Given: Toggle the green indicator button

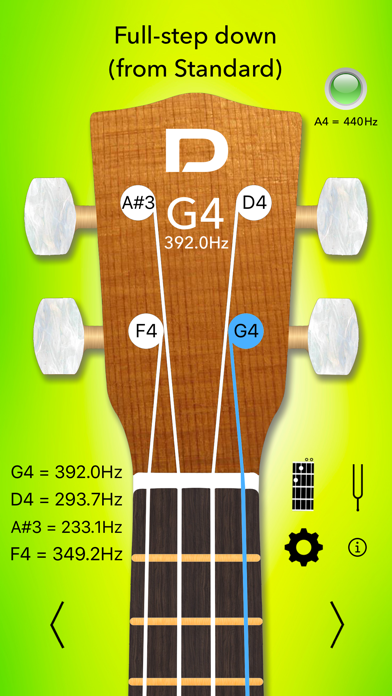Looking at the screenshot, I should [x=346, y=88].
